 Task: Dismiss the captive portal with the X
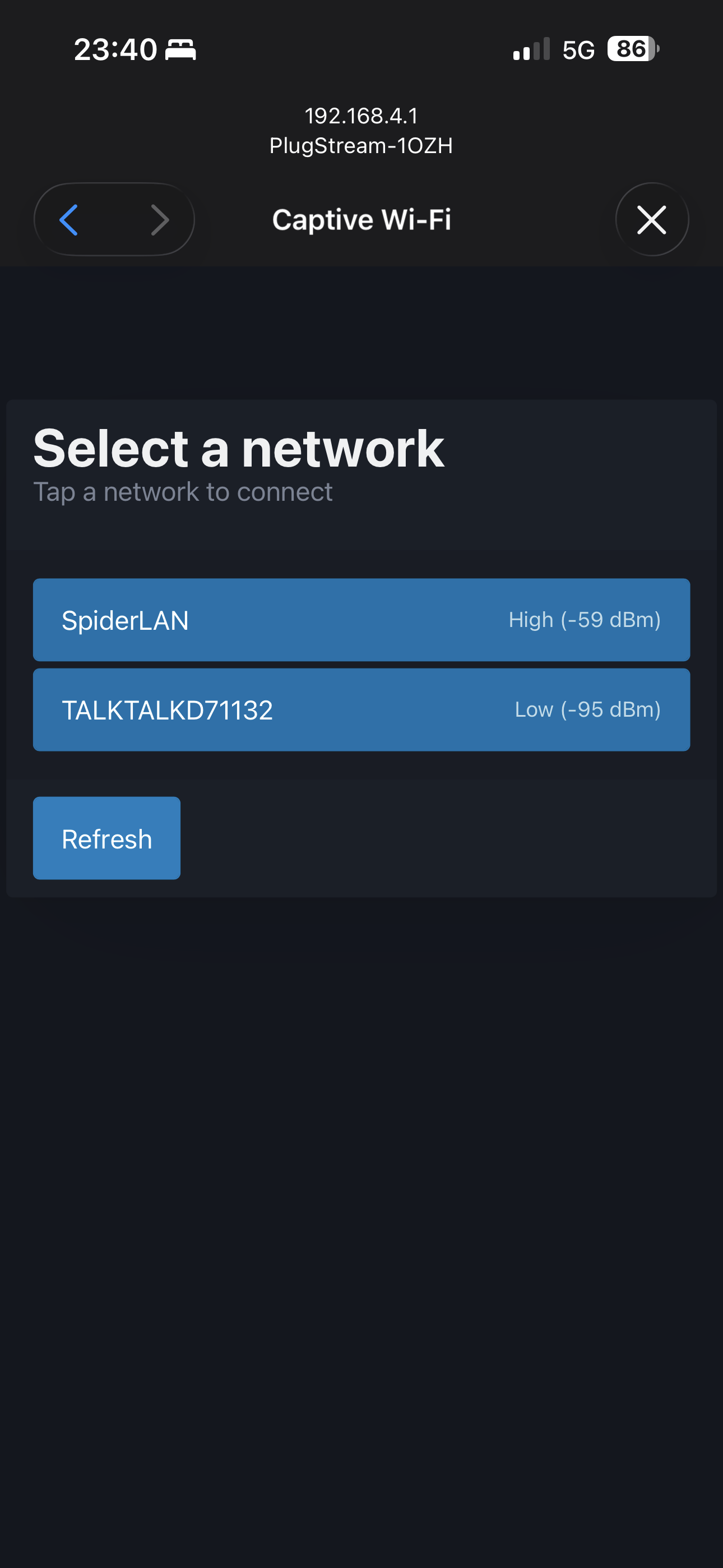coord(652,220)
